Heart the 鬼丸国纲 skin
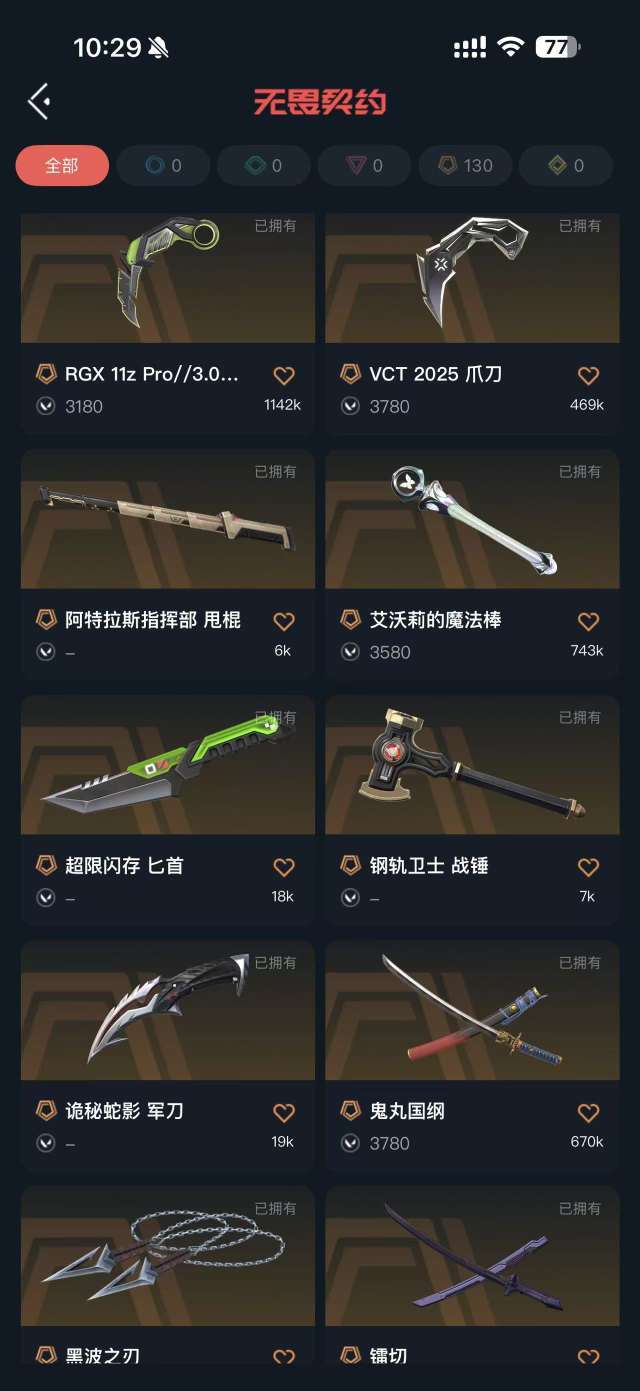Image resolution: width=640 pixels, height=1391 pixels. coord(589,1112)
